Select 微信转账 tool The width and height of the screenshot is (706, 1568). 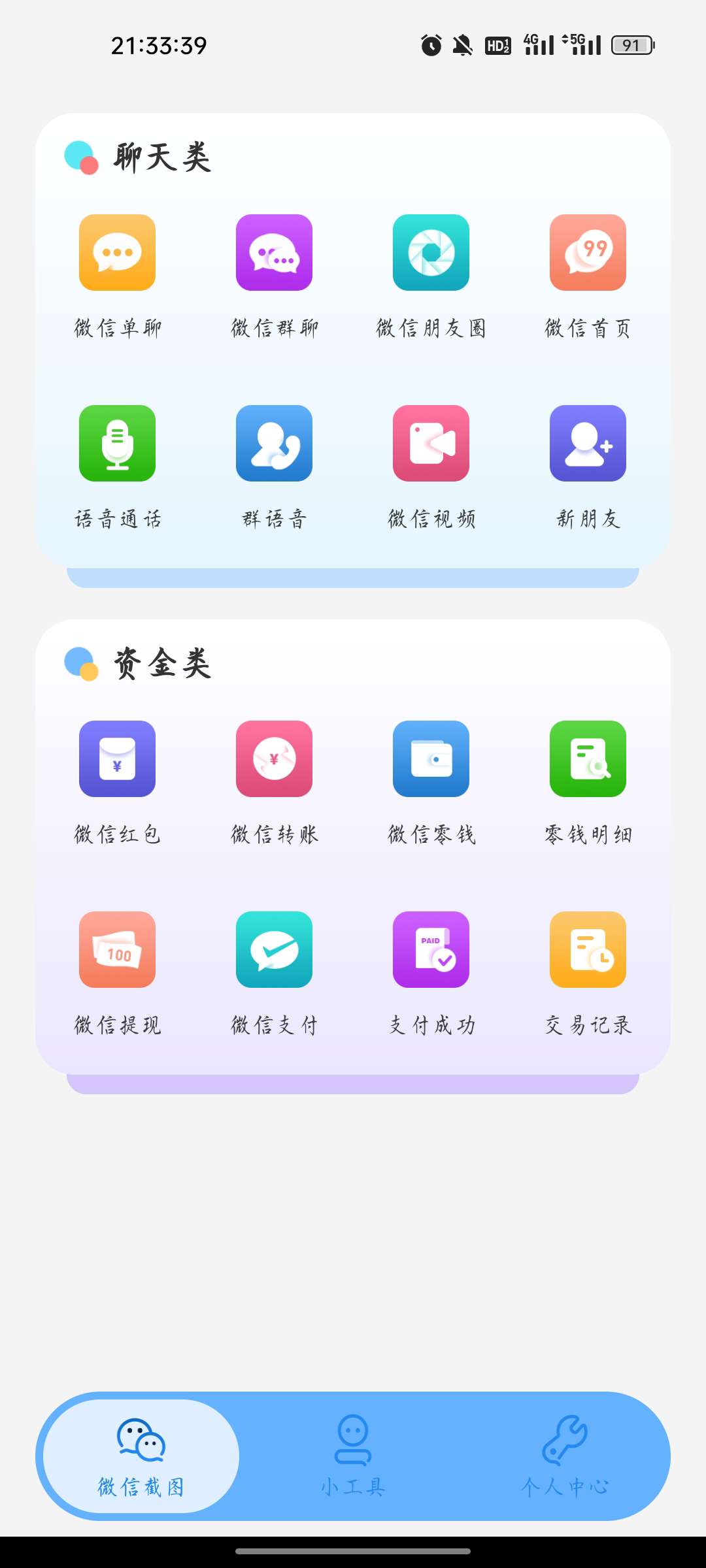pos(274,759)
